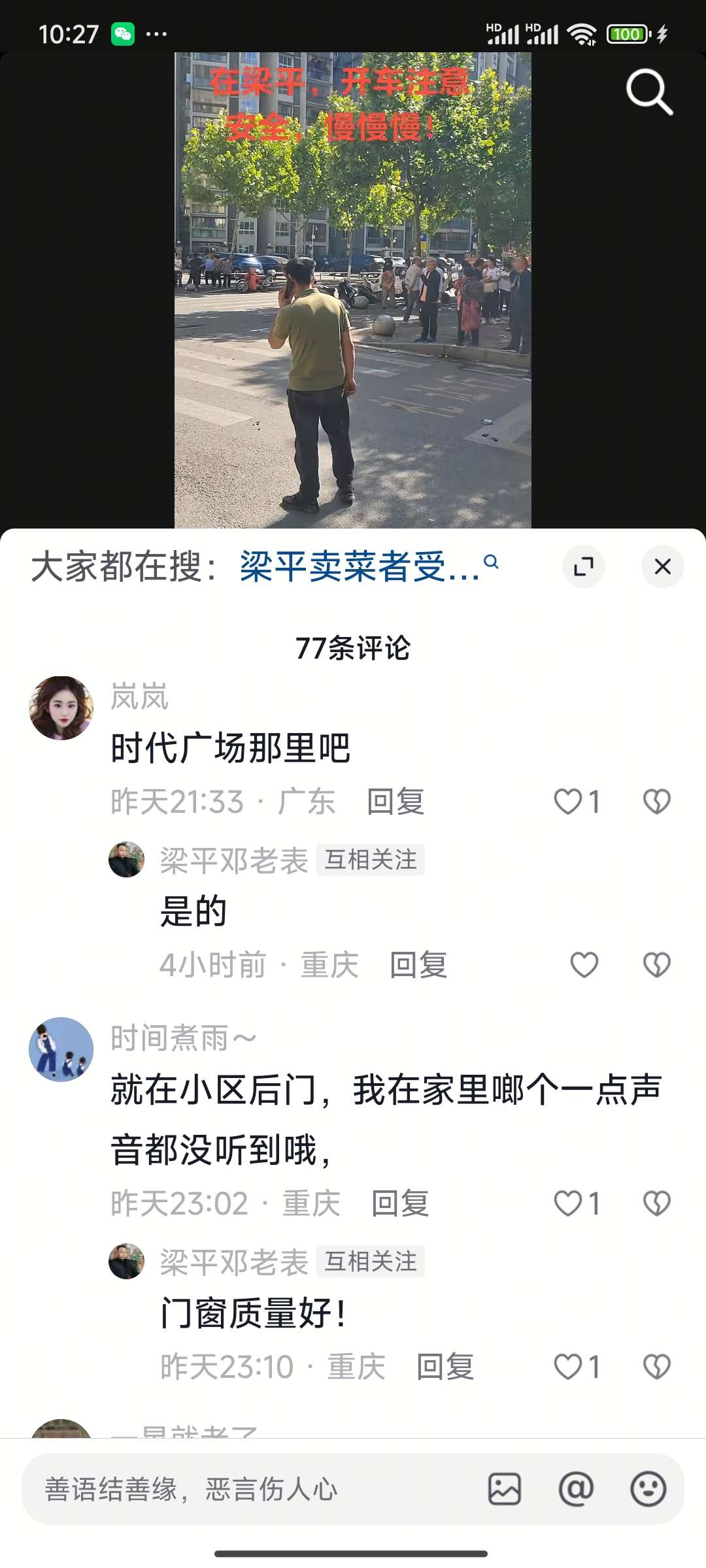Dislike 梁平邓老表's reply 是的
Screen dimensions: 706x1568
point(656,965)
